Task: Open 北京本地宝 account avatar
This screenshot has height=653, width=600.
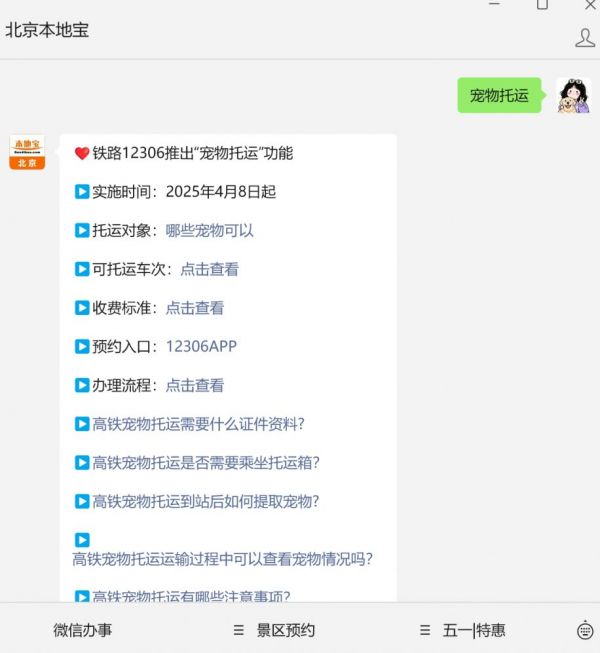Action: pos(27,152)
